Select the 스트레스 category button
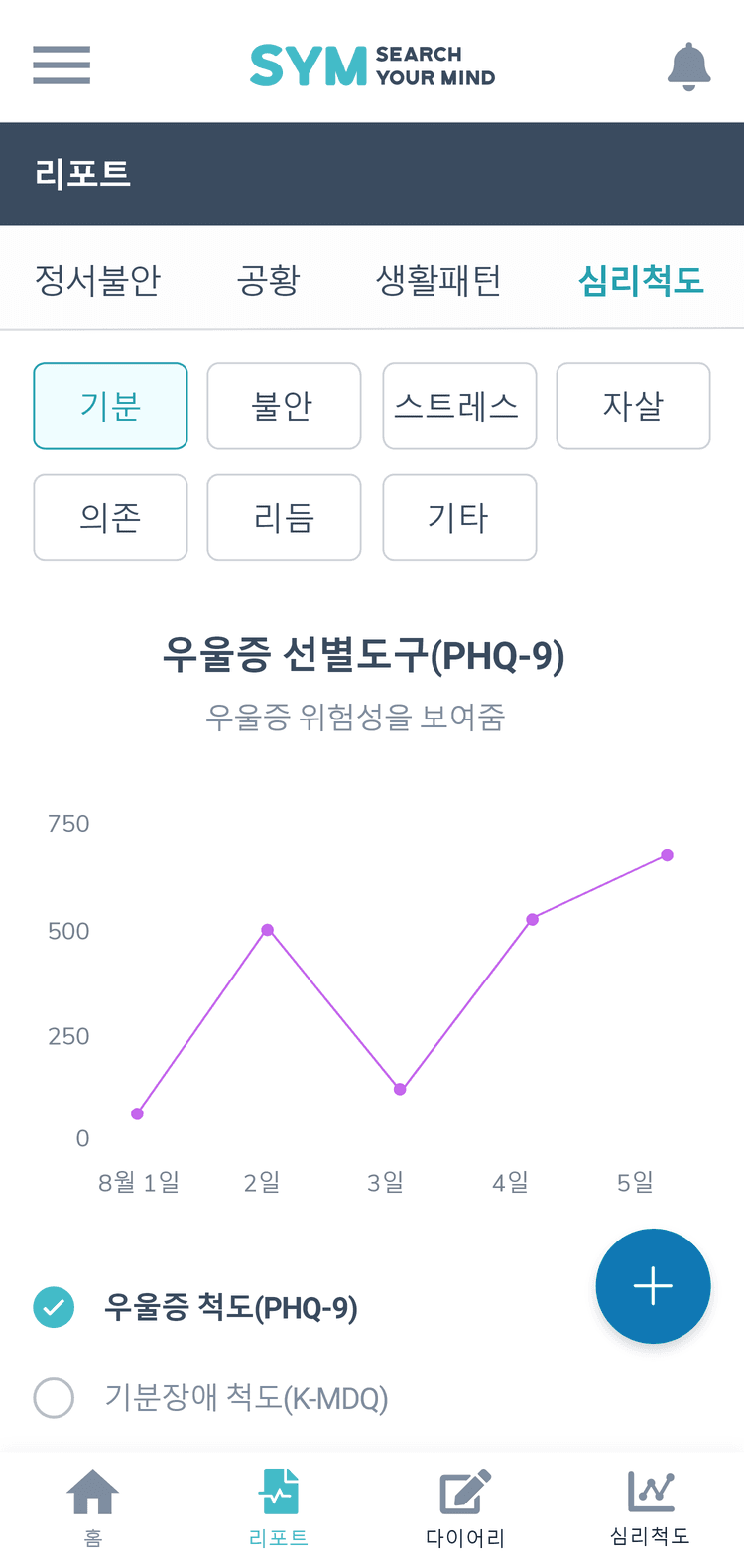The height and width of the screenshot is (1568, 744). tap(459, 406)
